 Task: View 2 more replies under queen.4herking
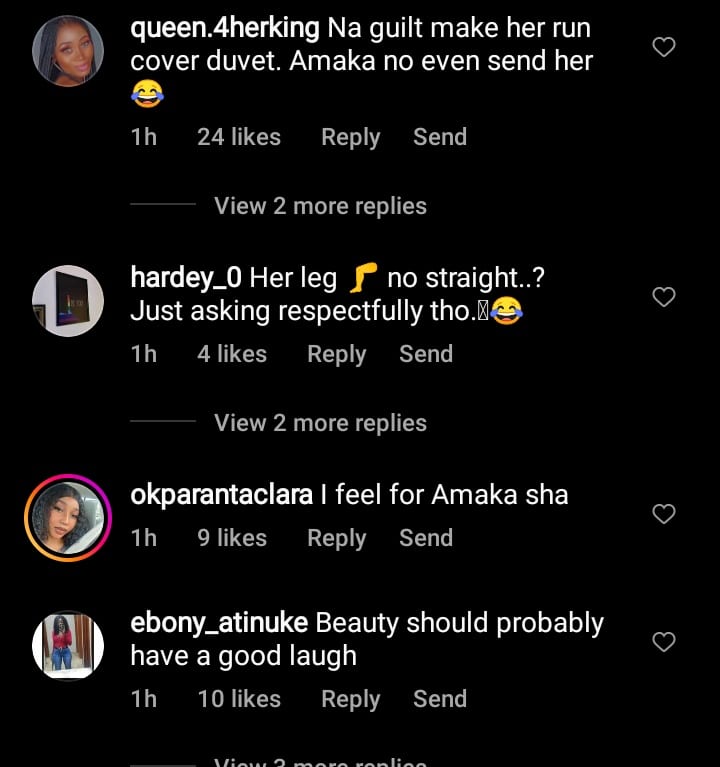320,206
